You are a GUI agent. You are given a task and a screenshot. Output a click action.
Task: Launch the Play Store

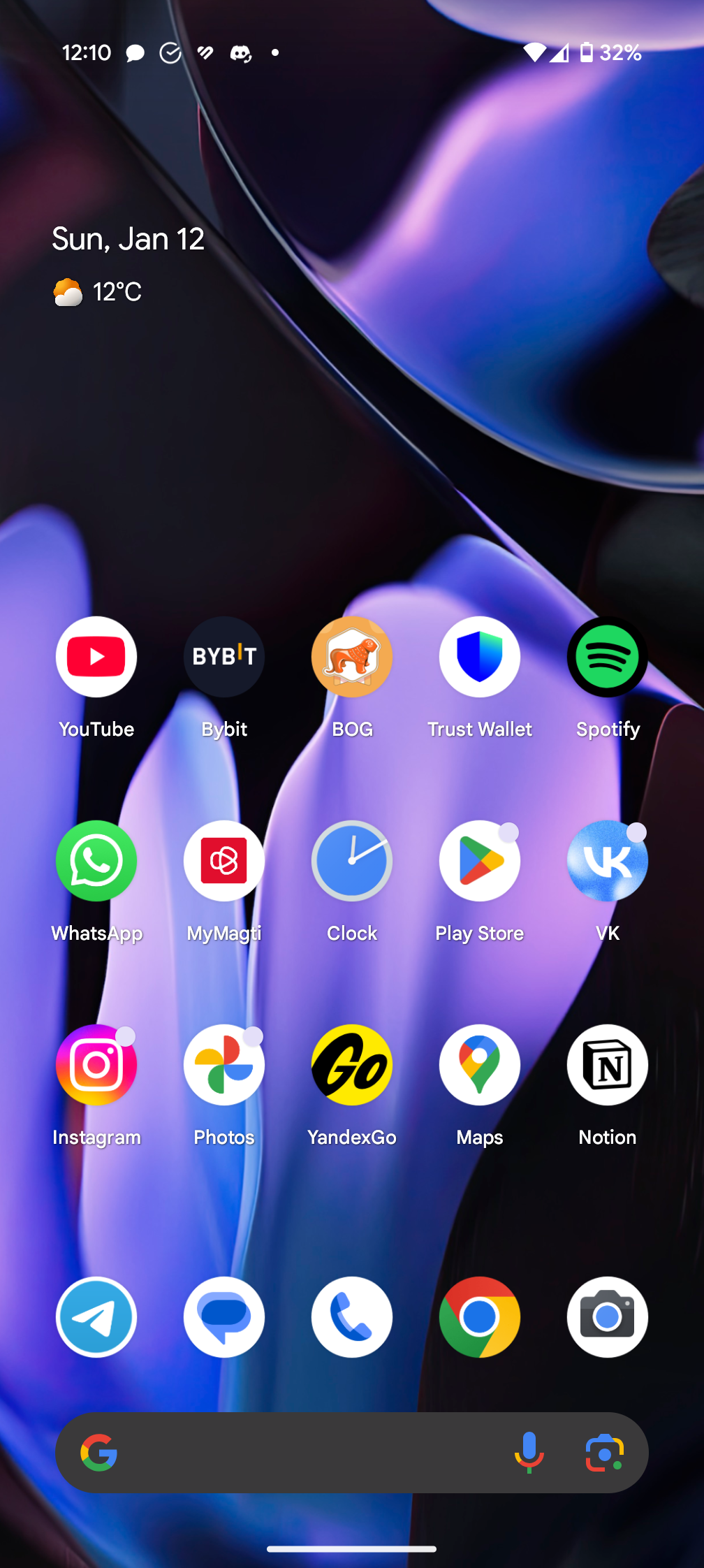point(480,861)
